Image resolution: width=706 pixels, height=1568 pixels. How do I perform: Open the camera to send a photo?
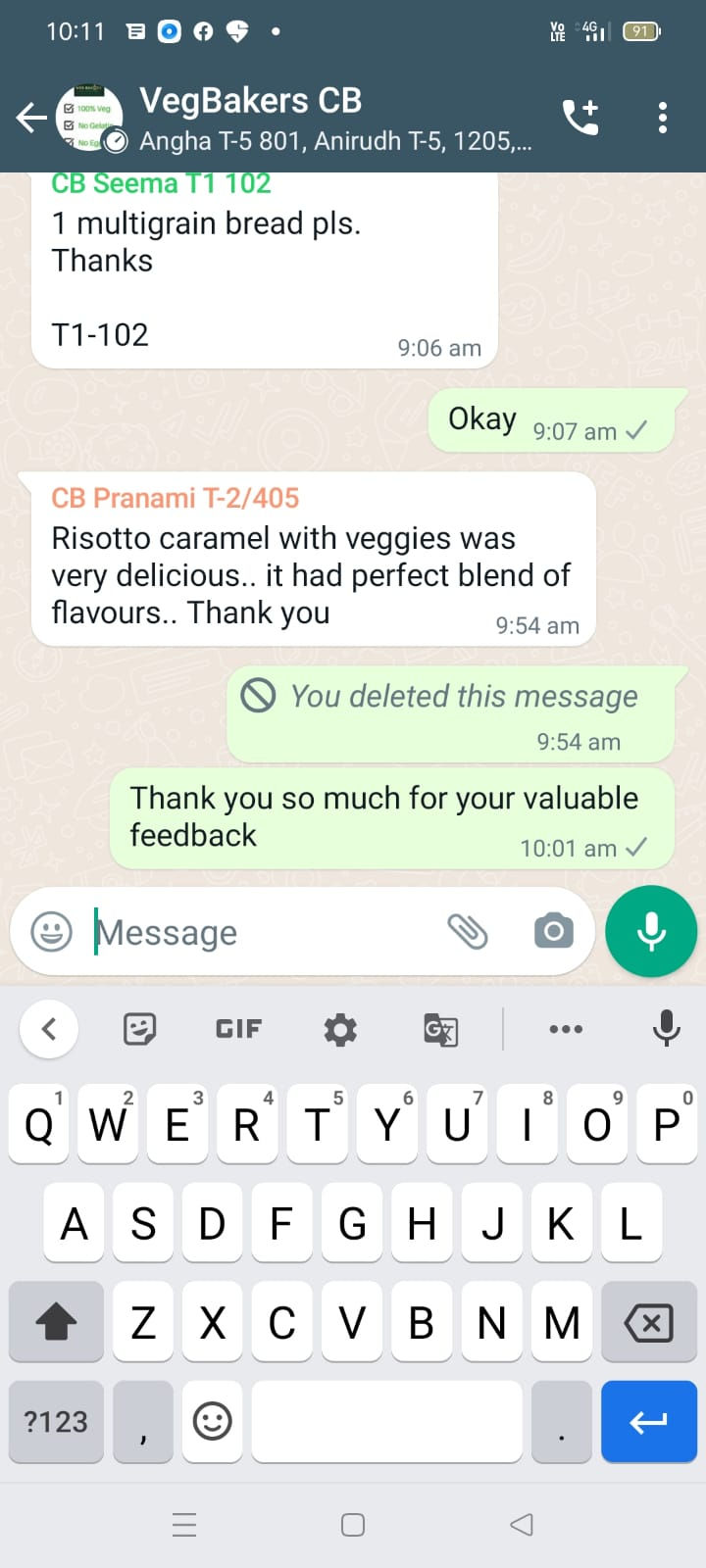(553, 931)
